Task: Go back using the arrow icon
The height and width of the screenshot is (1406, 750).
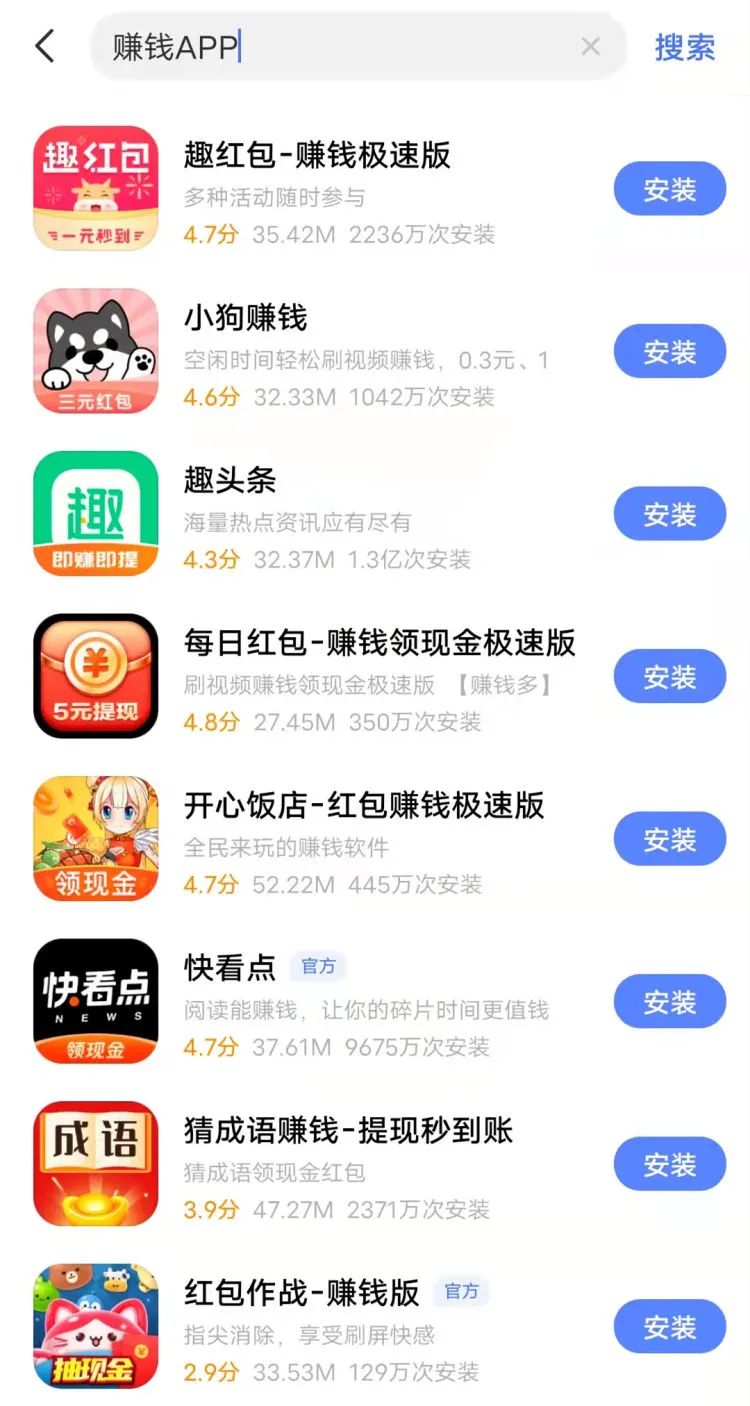Action: click(44, 46)
